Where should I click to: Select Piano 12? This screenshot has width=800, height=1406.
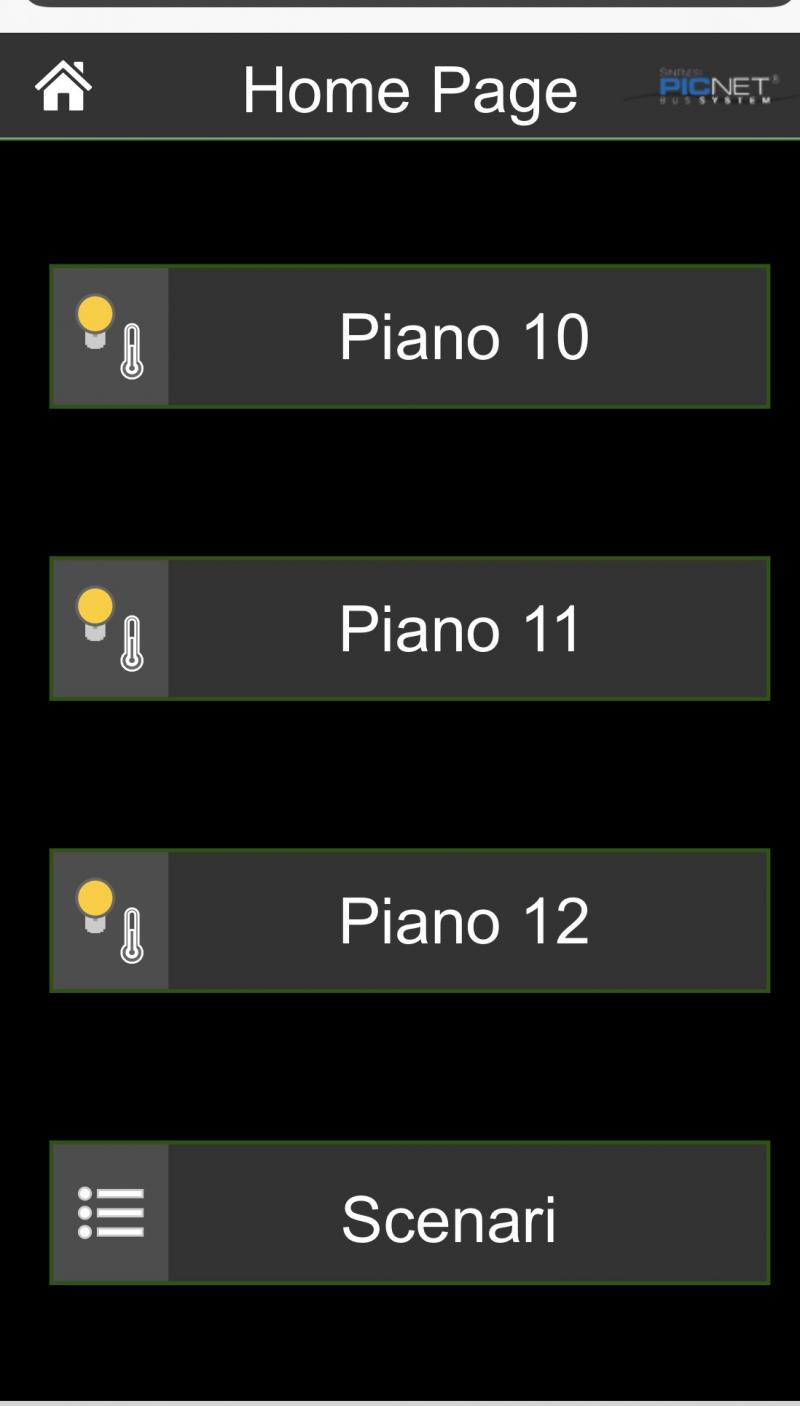410,920
